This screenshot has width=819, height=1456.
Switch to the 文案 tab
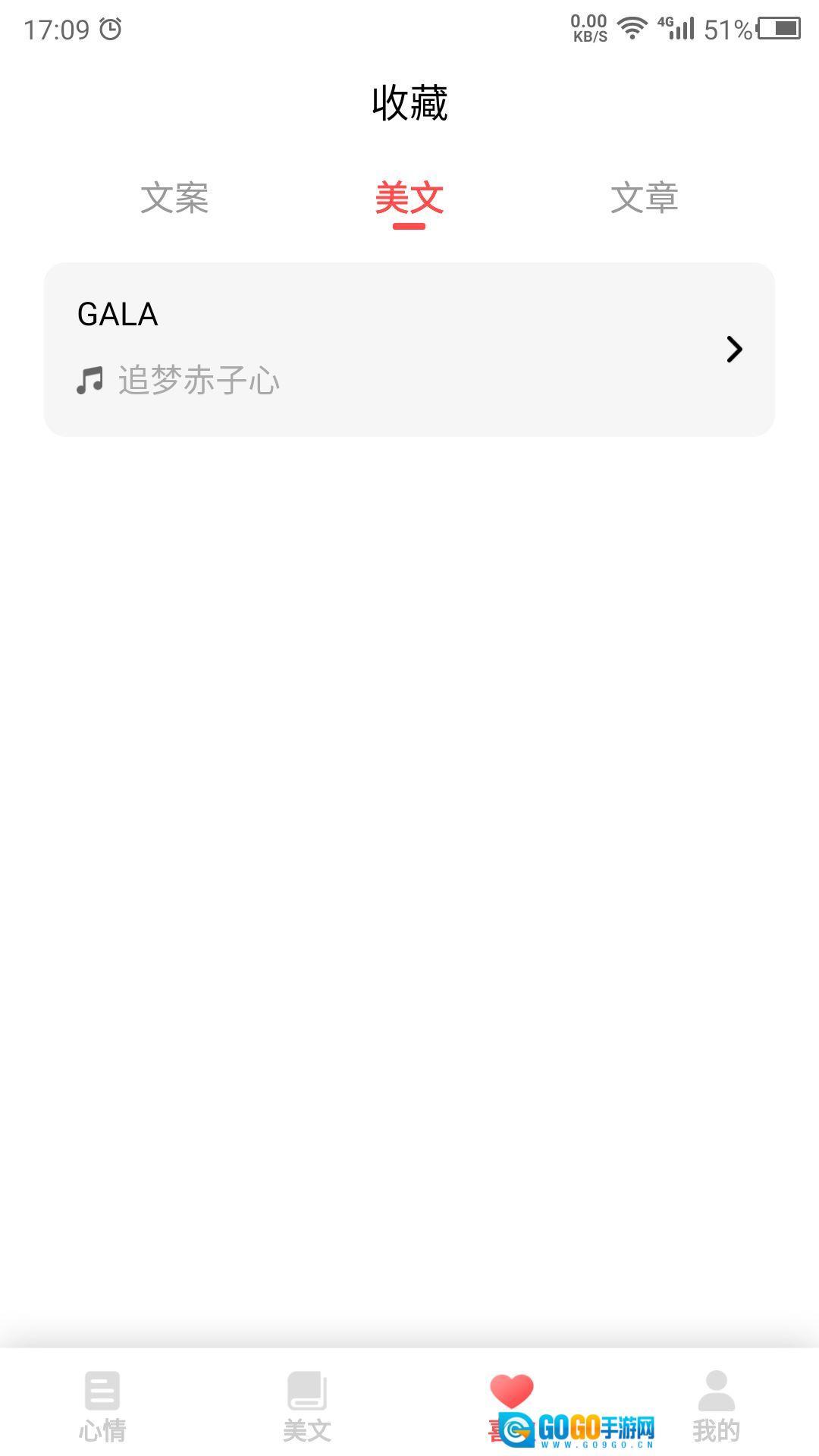pos(174,198)
